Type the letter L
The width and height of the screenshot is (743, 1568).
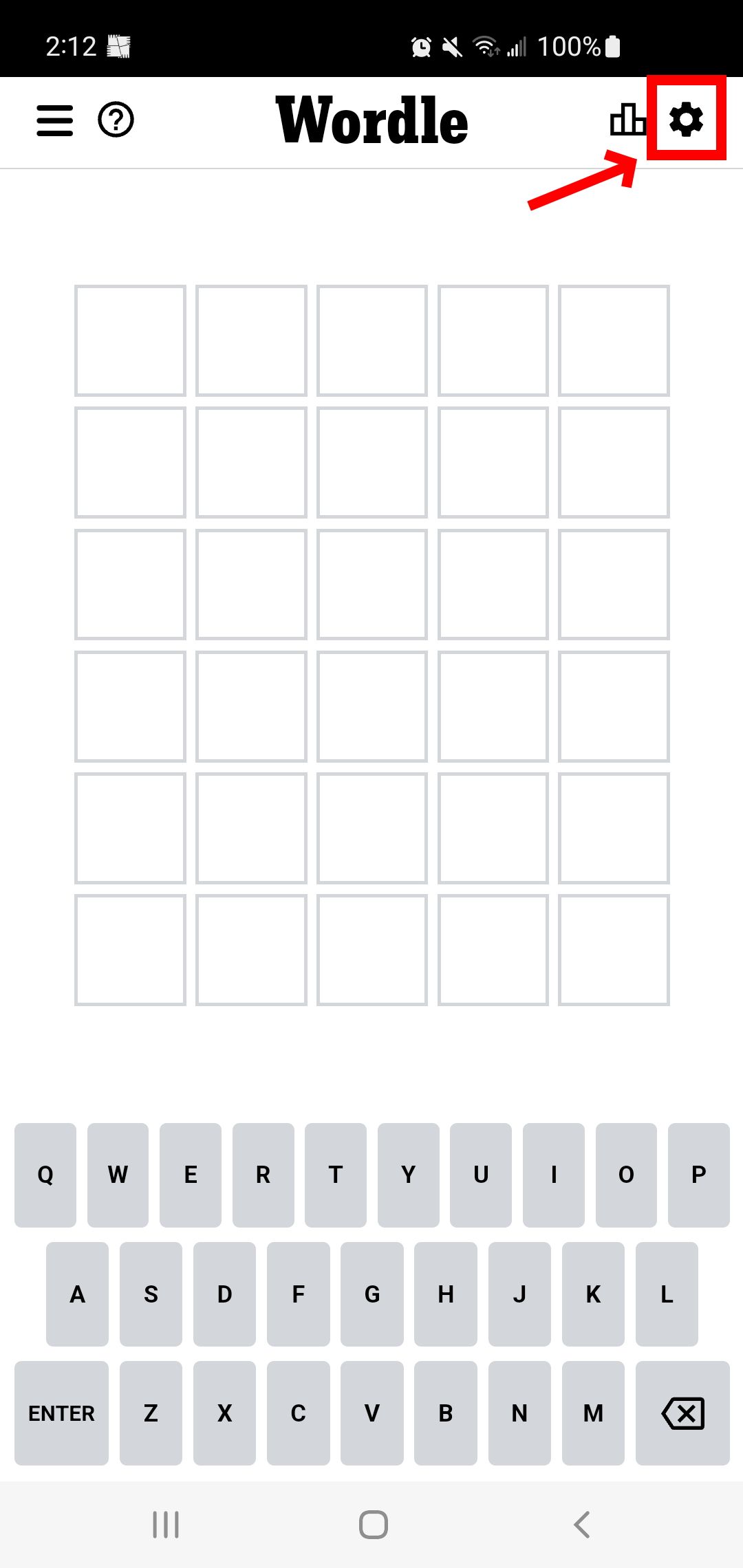(667, 1294)
